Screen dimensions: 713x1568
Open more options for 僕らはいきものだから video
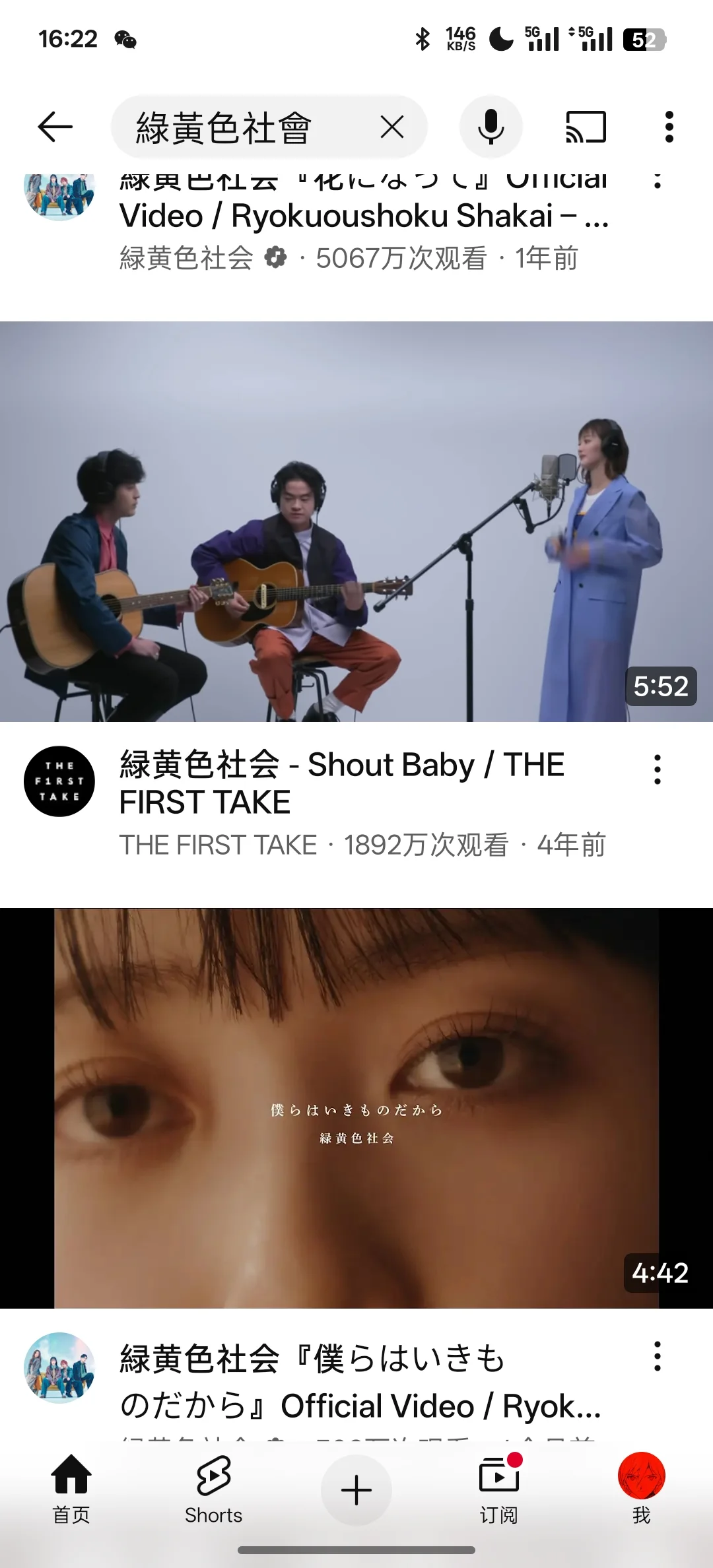pyautogui.click(x=657, y=1356)
